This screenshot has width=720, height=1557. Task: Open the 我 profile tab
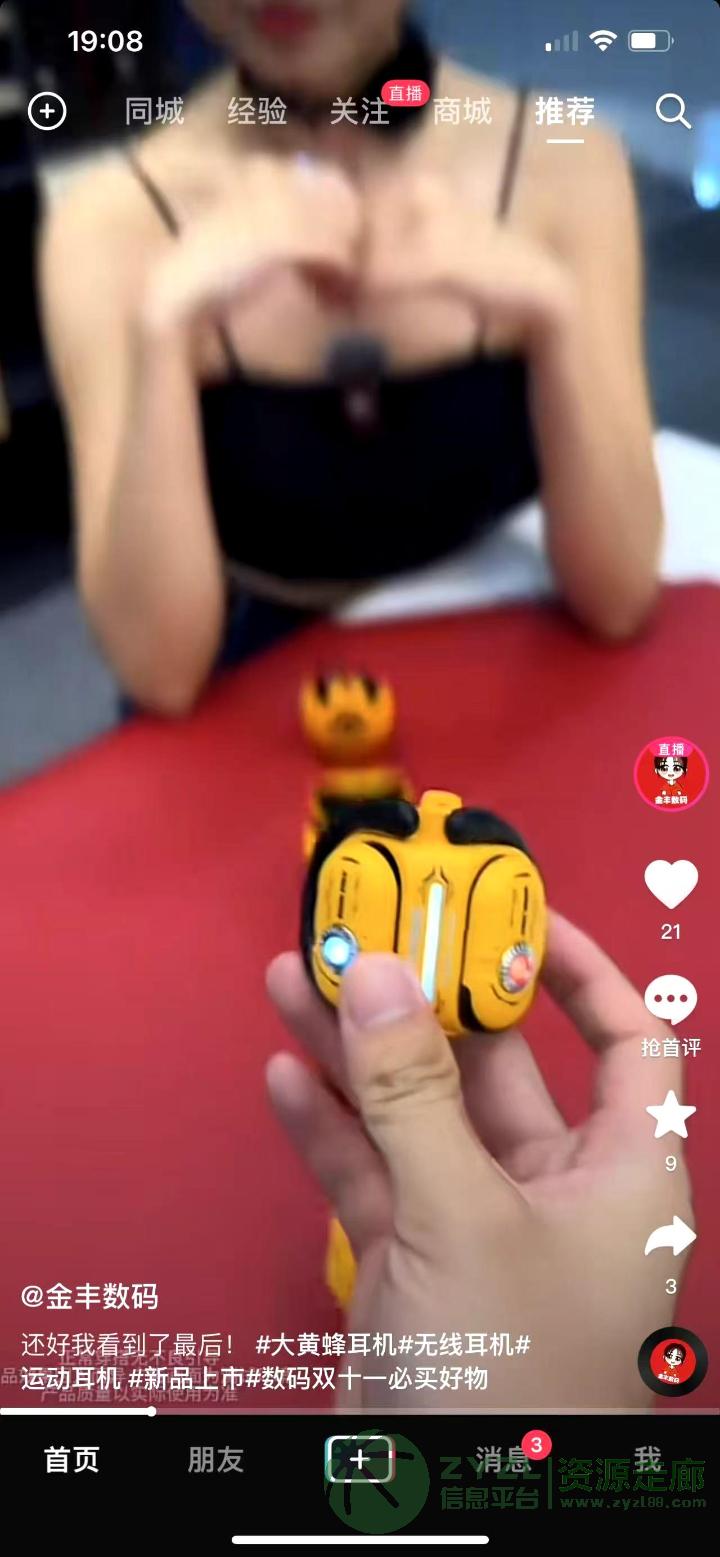(x=647, y=1460)
